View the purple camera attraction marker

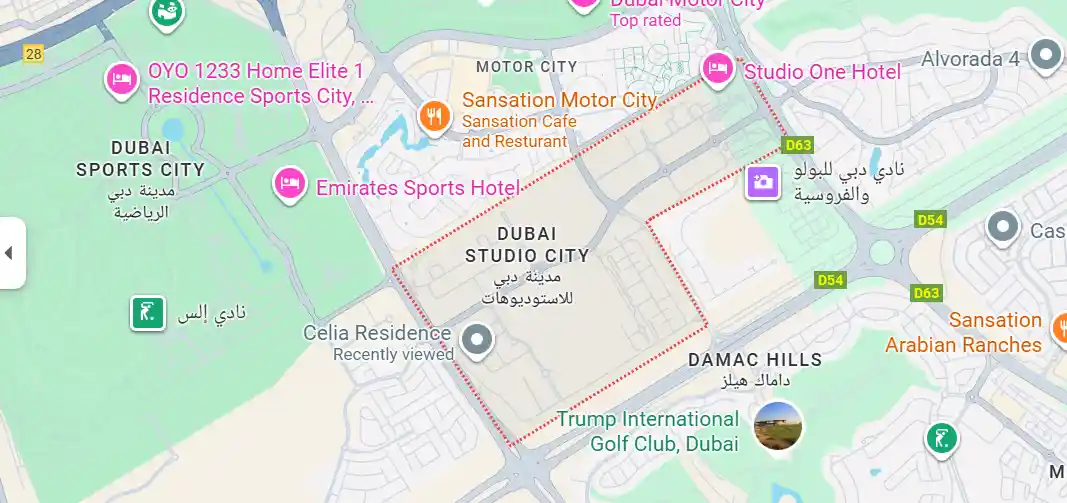coord(762,182)
